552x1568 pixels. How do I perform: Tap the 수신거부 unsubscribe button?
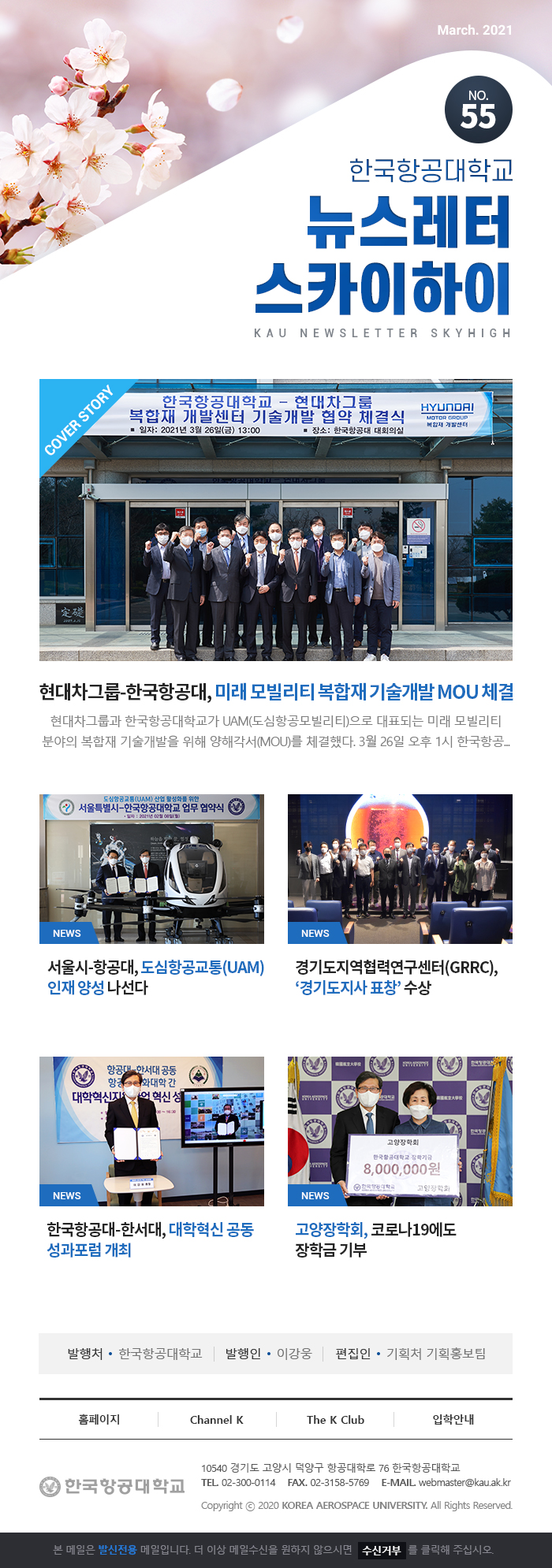(x=382, y=1550)
